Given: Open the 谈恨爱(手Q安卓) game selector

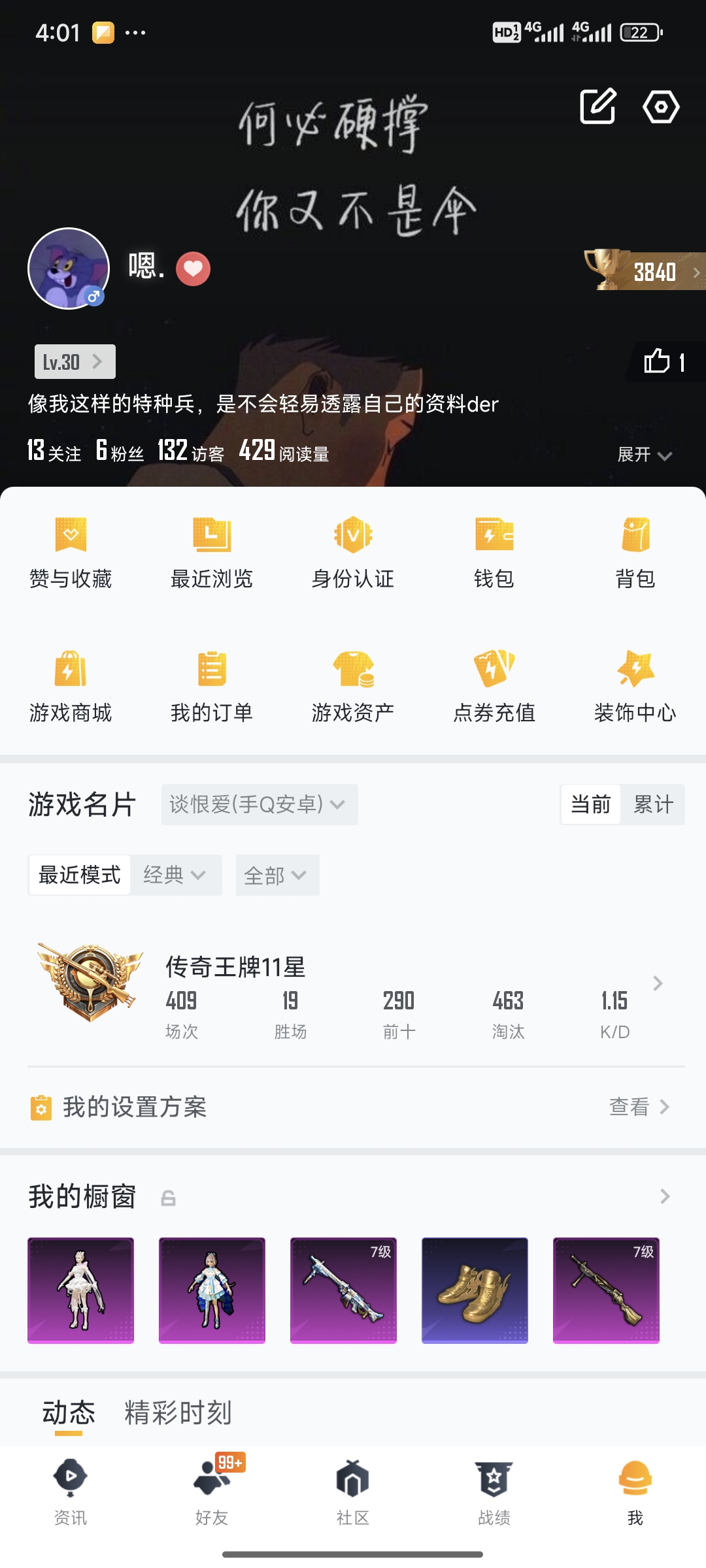Looking at the screenshot, I should coord(259,805).
